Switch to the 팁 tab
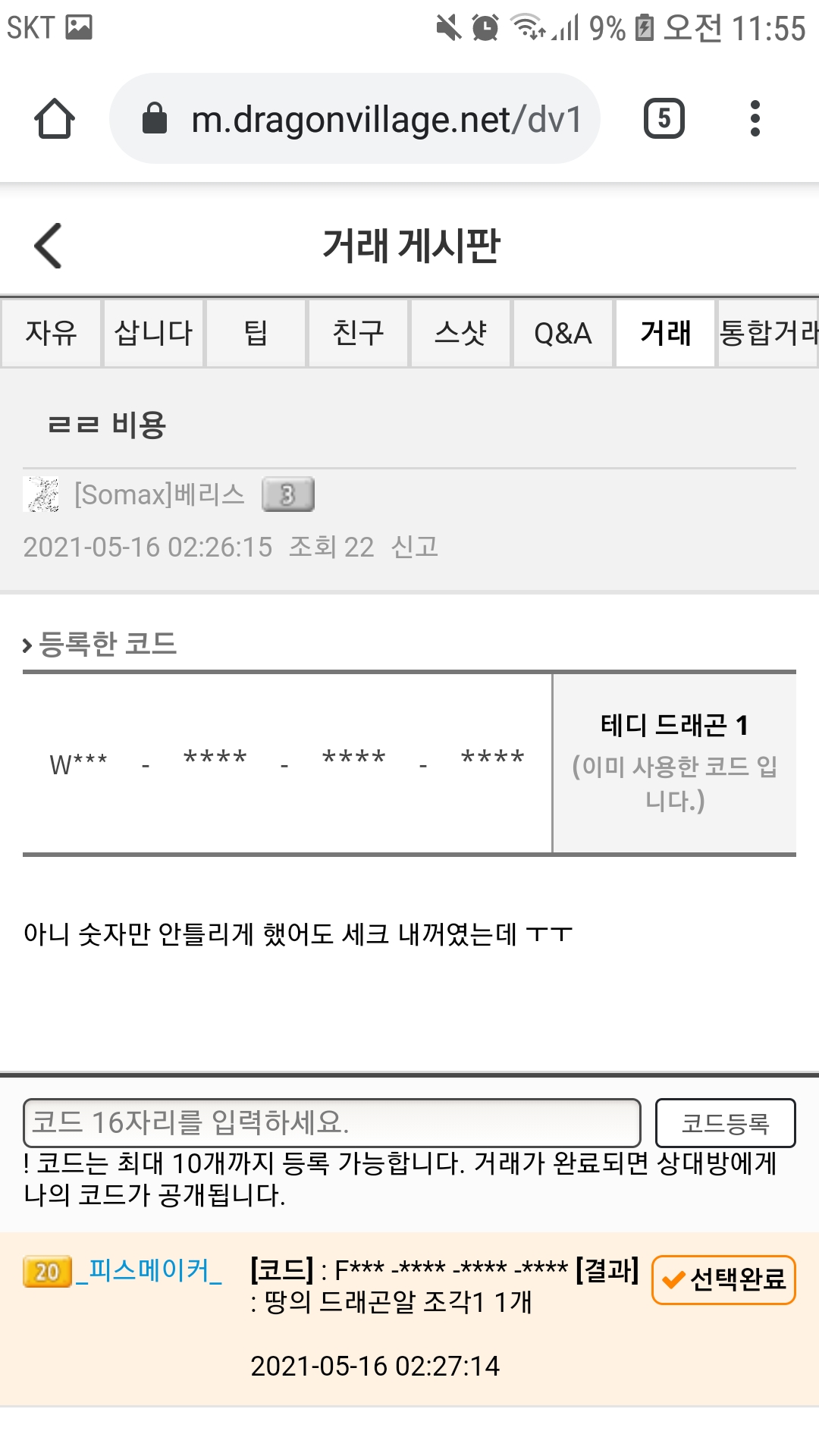This screenshot has width=819, height=1456. pyautogui.click(x=256, y=333)
